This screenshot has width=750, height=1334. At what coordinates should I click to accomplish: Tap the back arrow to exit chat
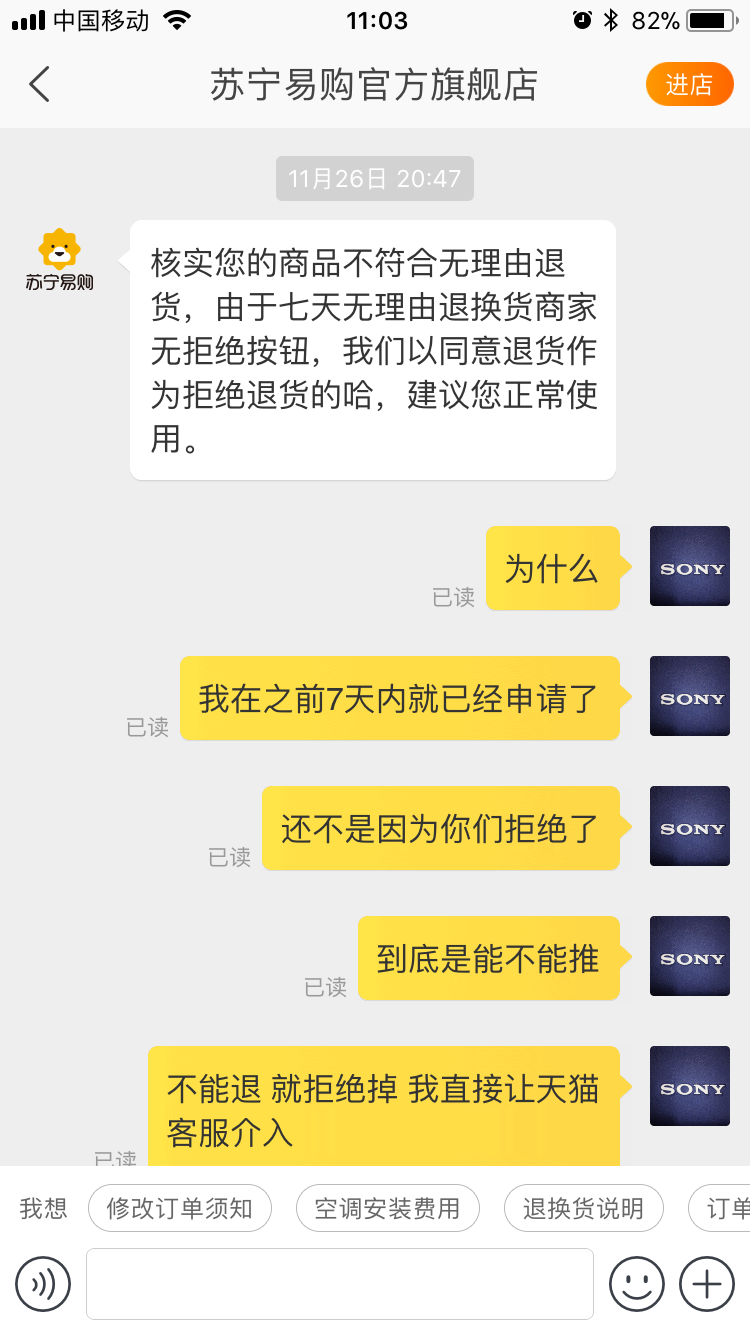[39, 84]
